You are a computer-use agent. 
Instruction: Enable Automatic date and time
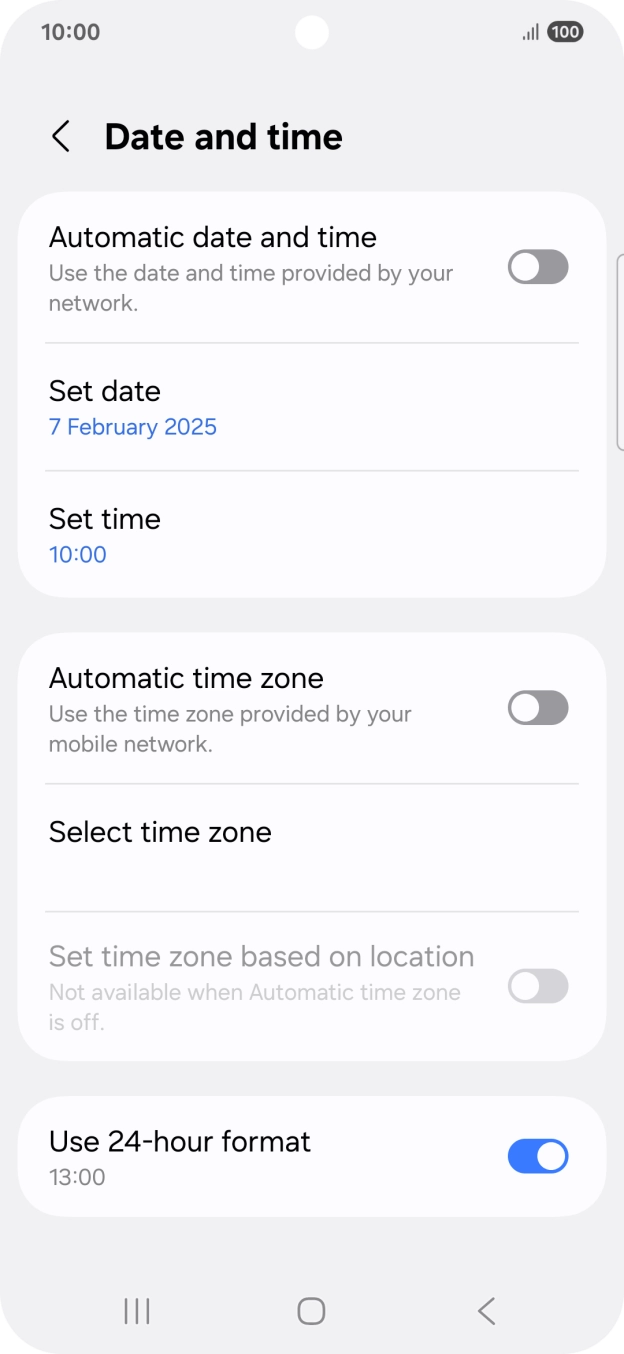tap(537, 268)
